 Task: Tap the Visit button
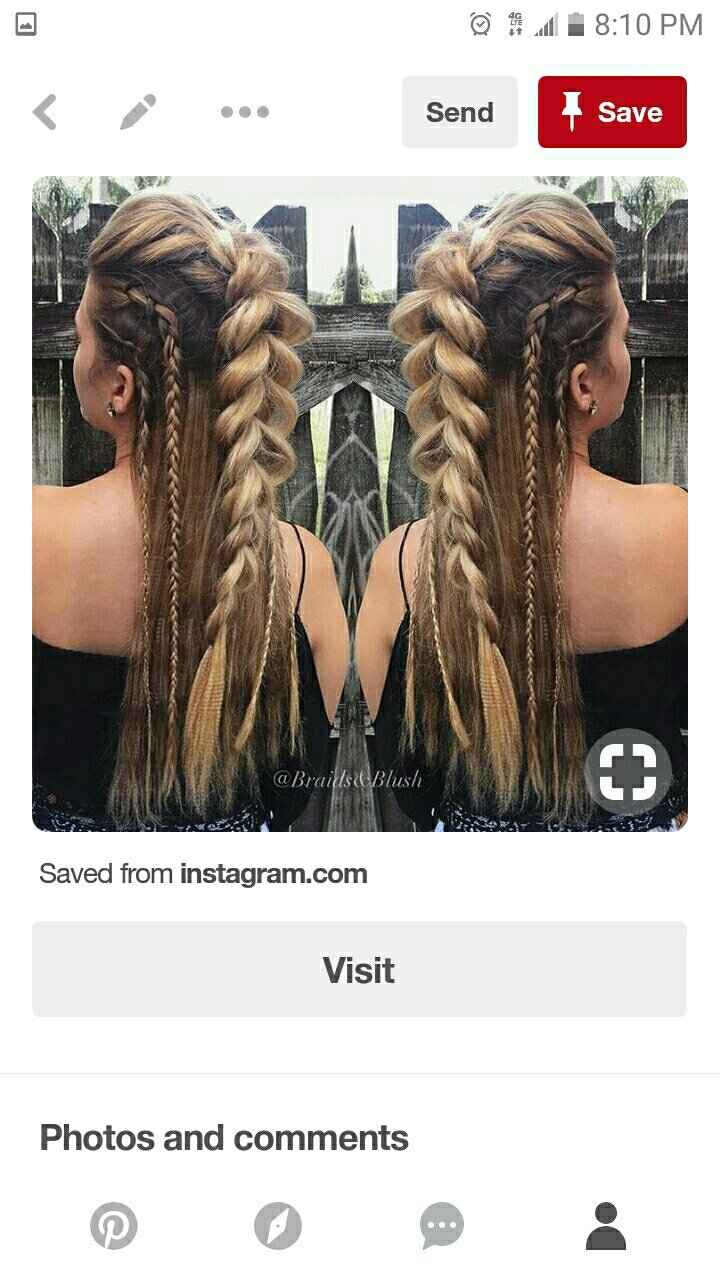point(359,968)
